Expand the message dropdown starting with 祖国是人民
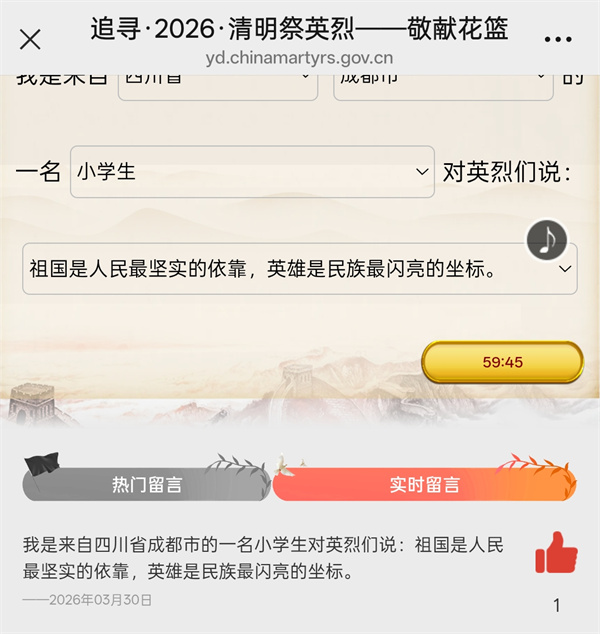 [299, 269]
